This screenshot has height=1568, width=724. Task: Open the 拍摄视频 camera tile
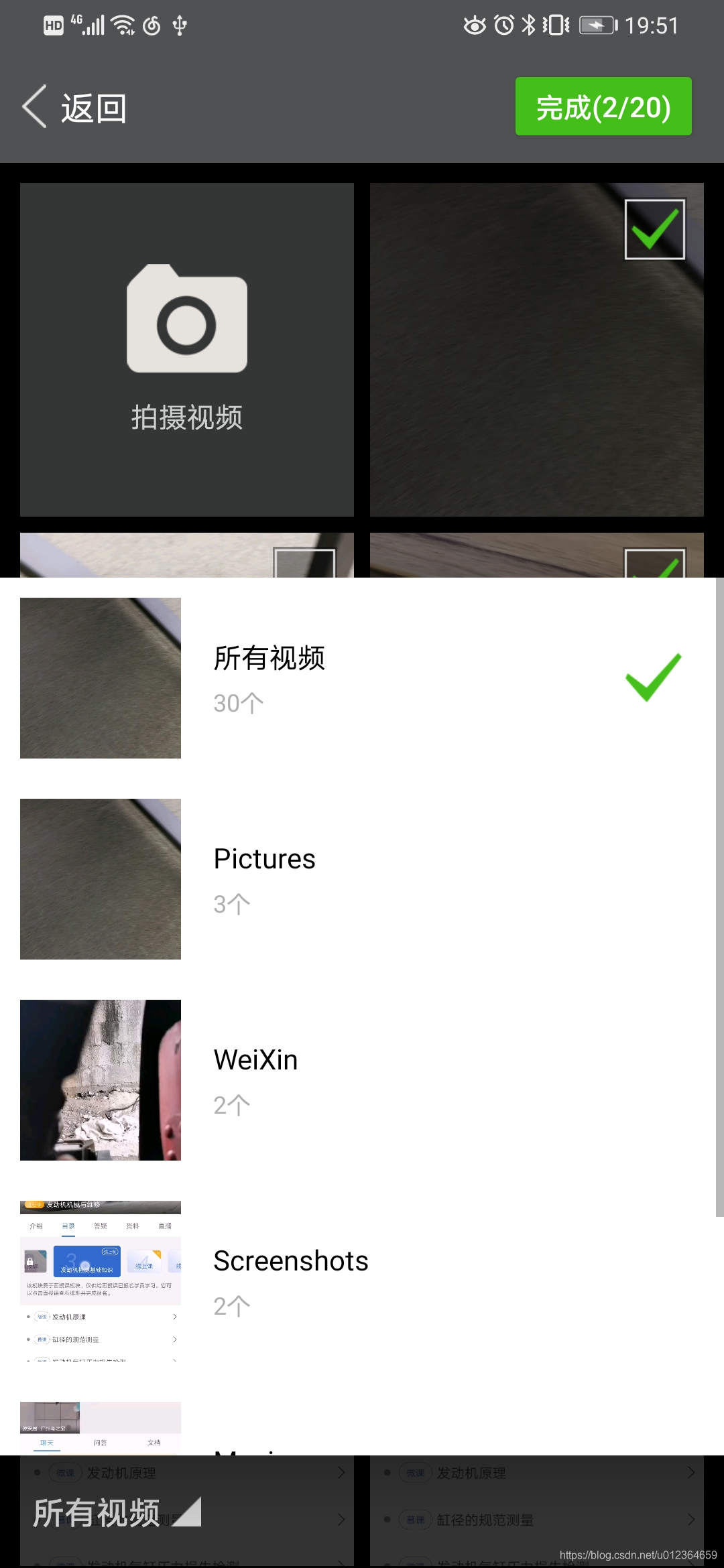point(187,349)
